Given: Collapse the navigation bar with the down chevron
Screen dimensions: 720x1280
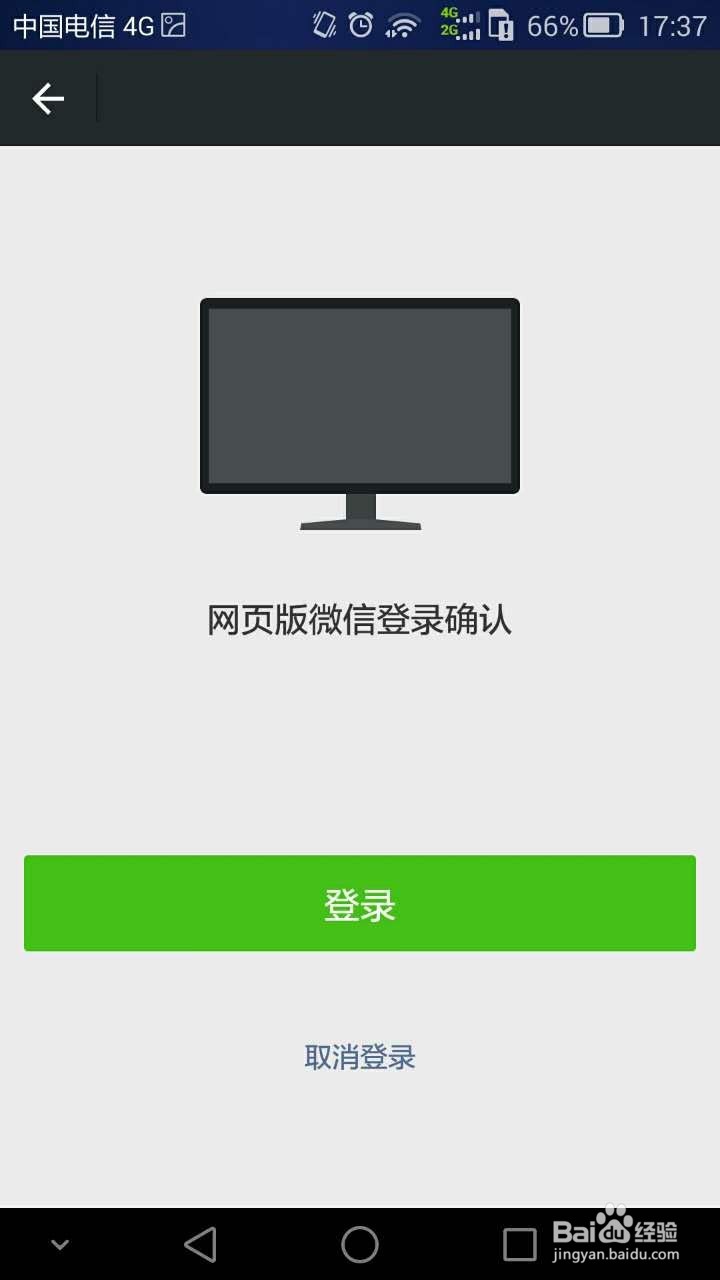Looking at the screenshot, I should [x=58, y=1244].
